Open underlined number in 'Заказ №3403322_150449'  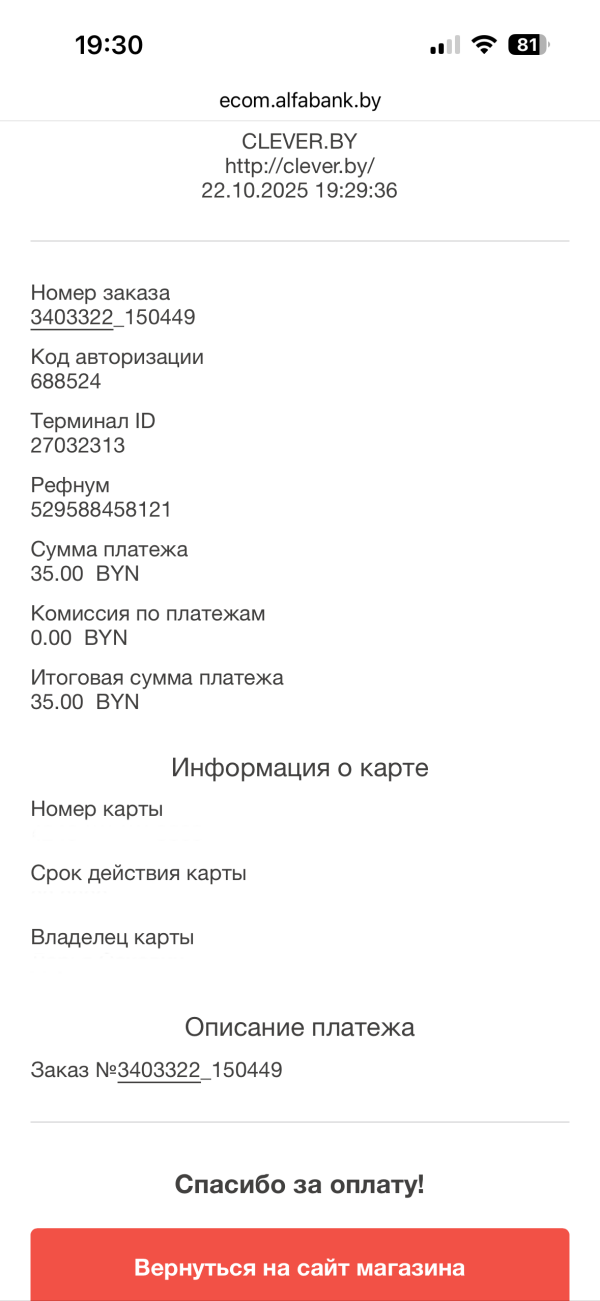159,1070
